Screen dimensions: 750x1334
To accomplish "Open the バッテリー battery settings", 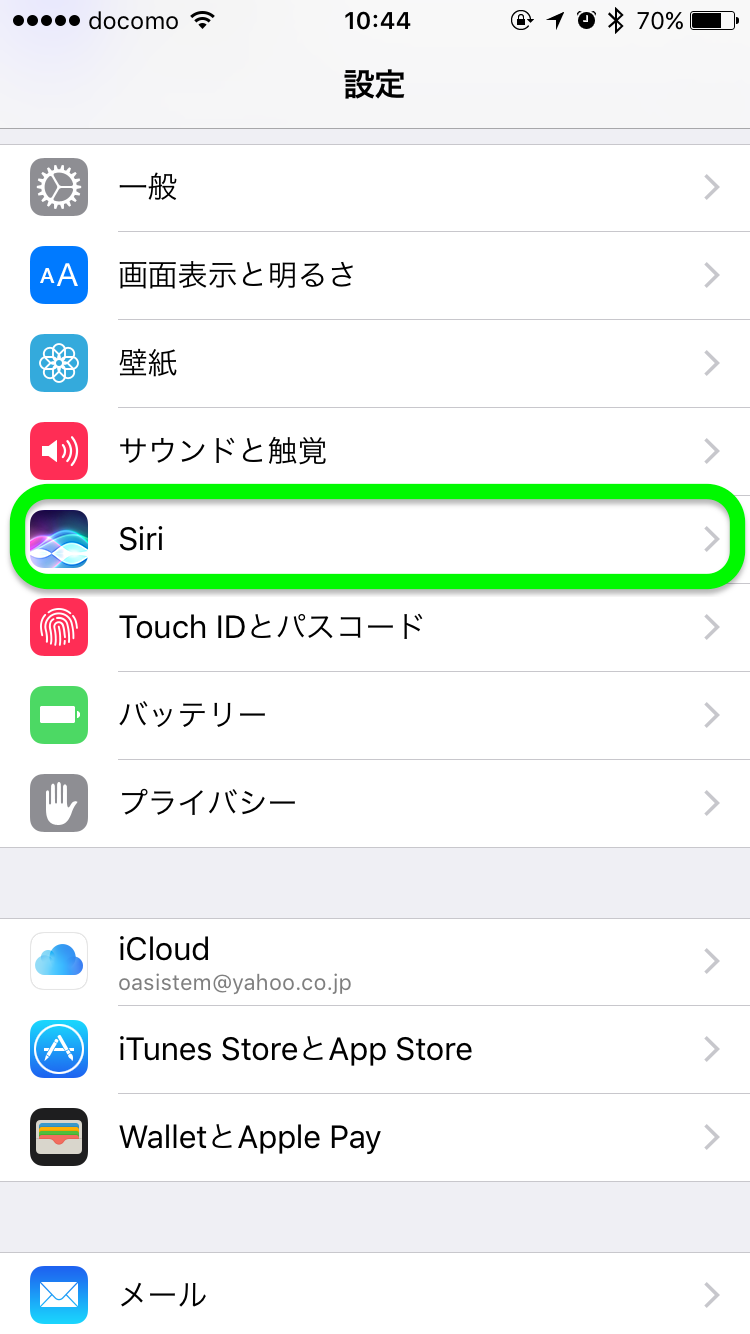I will 375,715.
